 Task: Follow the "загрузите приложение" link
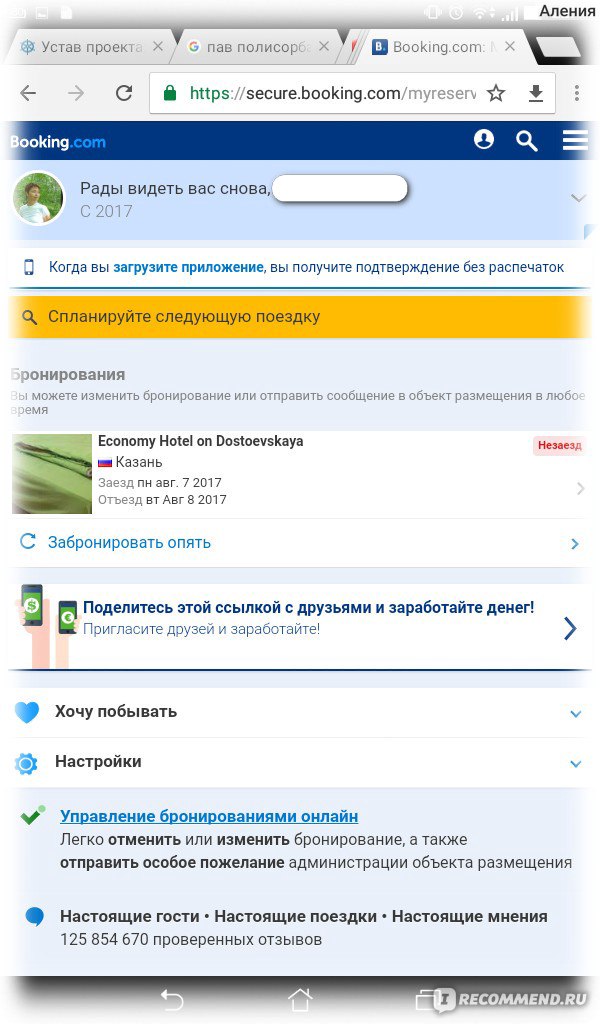click(x=188, y=267)
